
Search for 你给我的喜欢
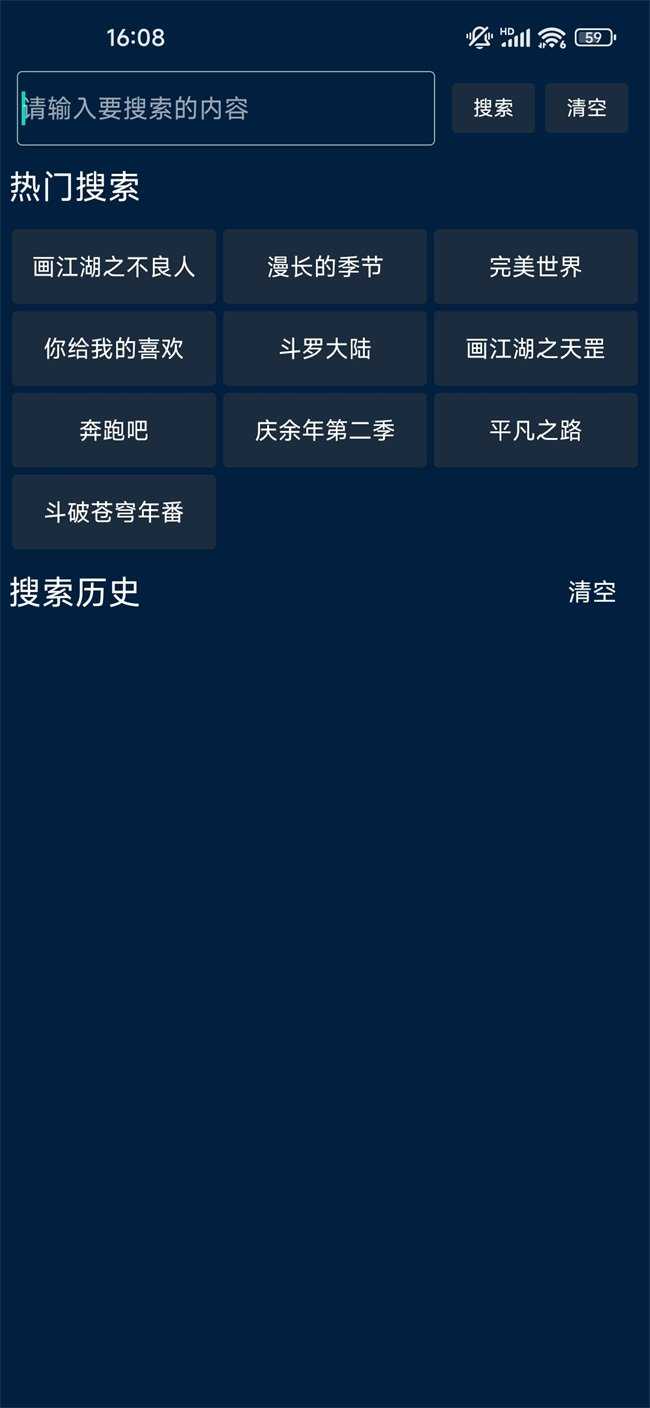[114, 349]
